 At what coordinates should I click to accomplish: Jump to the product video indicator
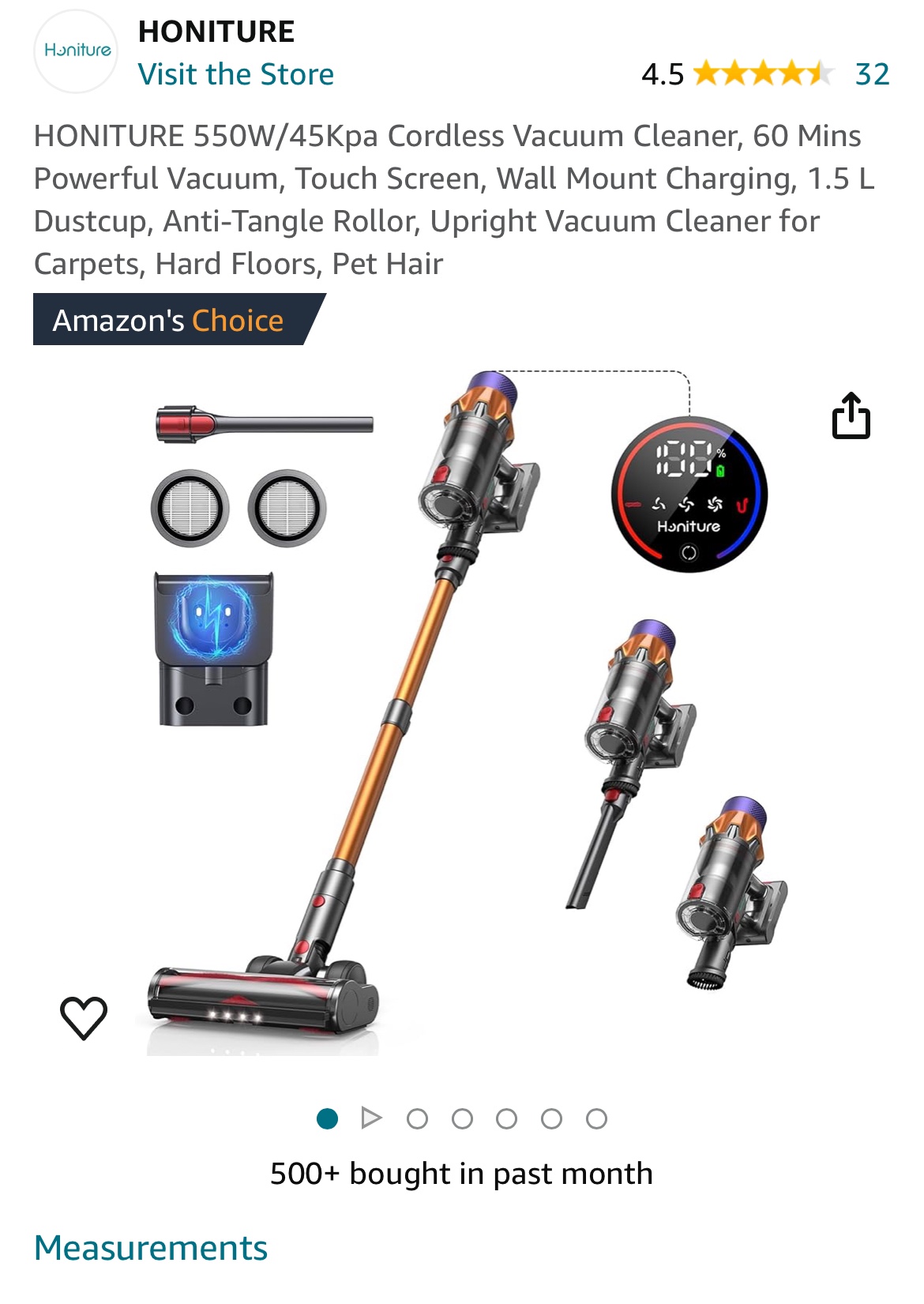click(371, 1118)
